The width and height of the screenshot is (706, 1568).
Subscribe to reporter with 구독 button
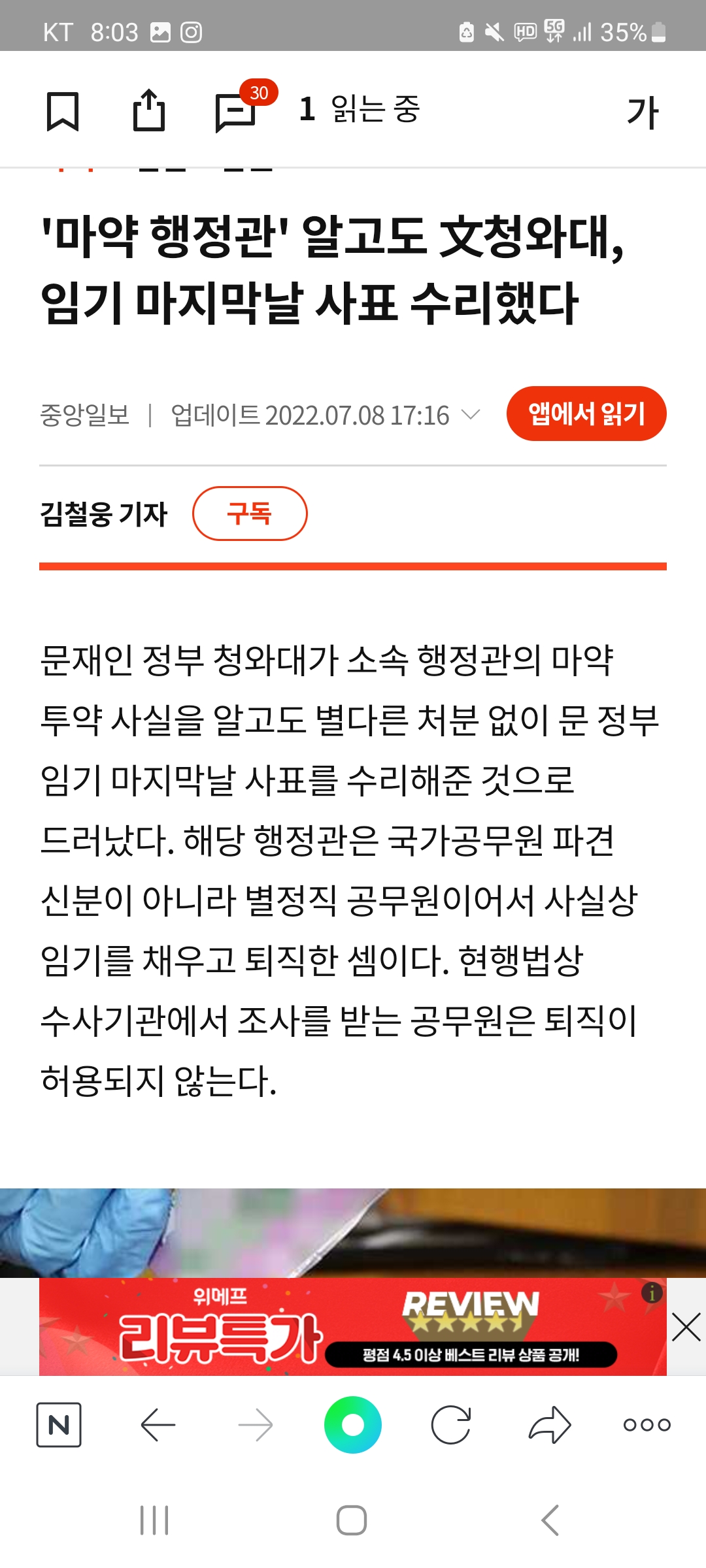tap(250, 514)
